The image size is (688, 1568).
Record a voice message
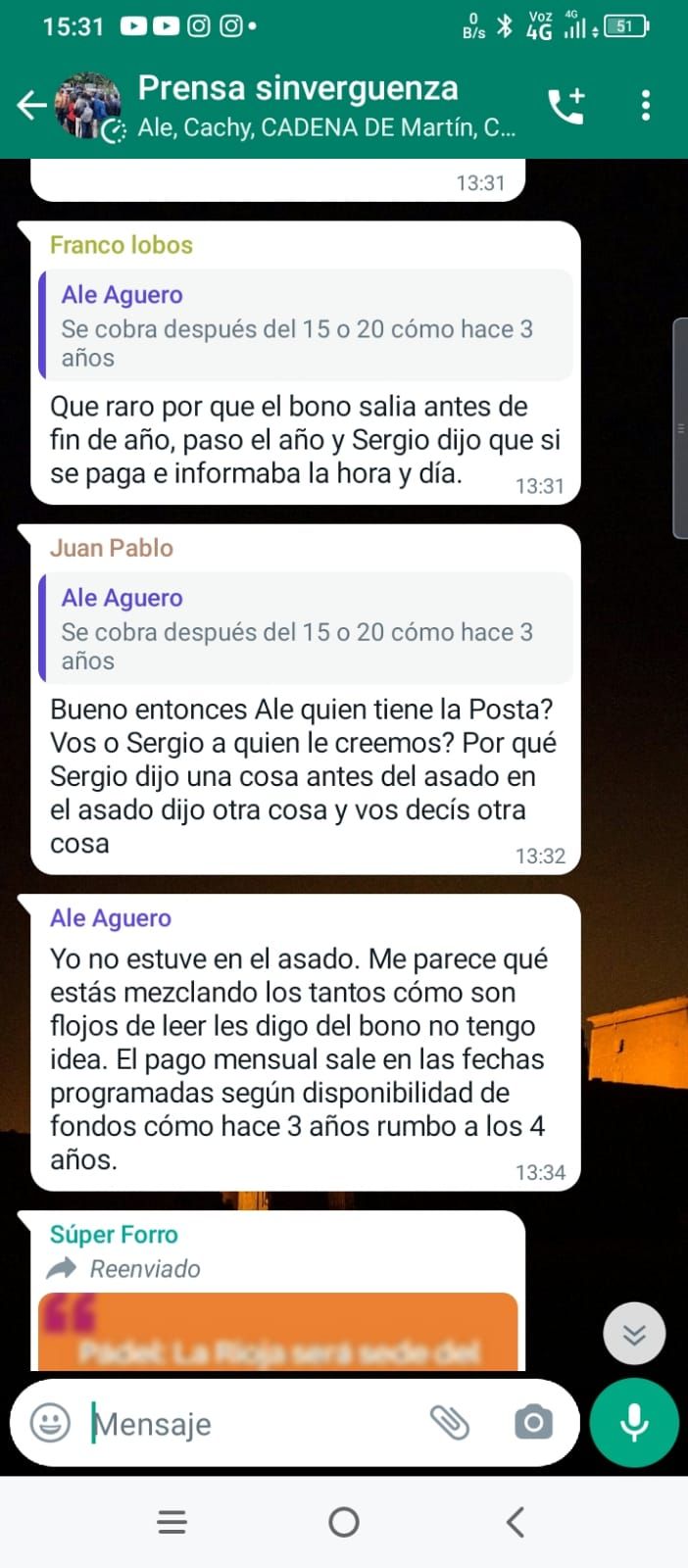coord(634,1422)
